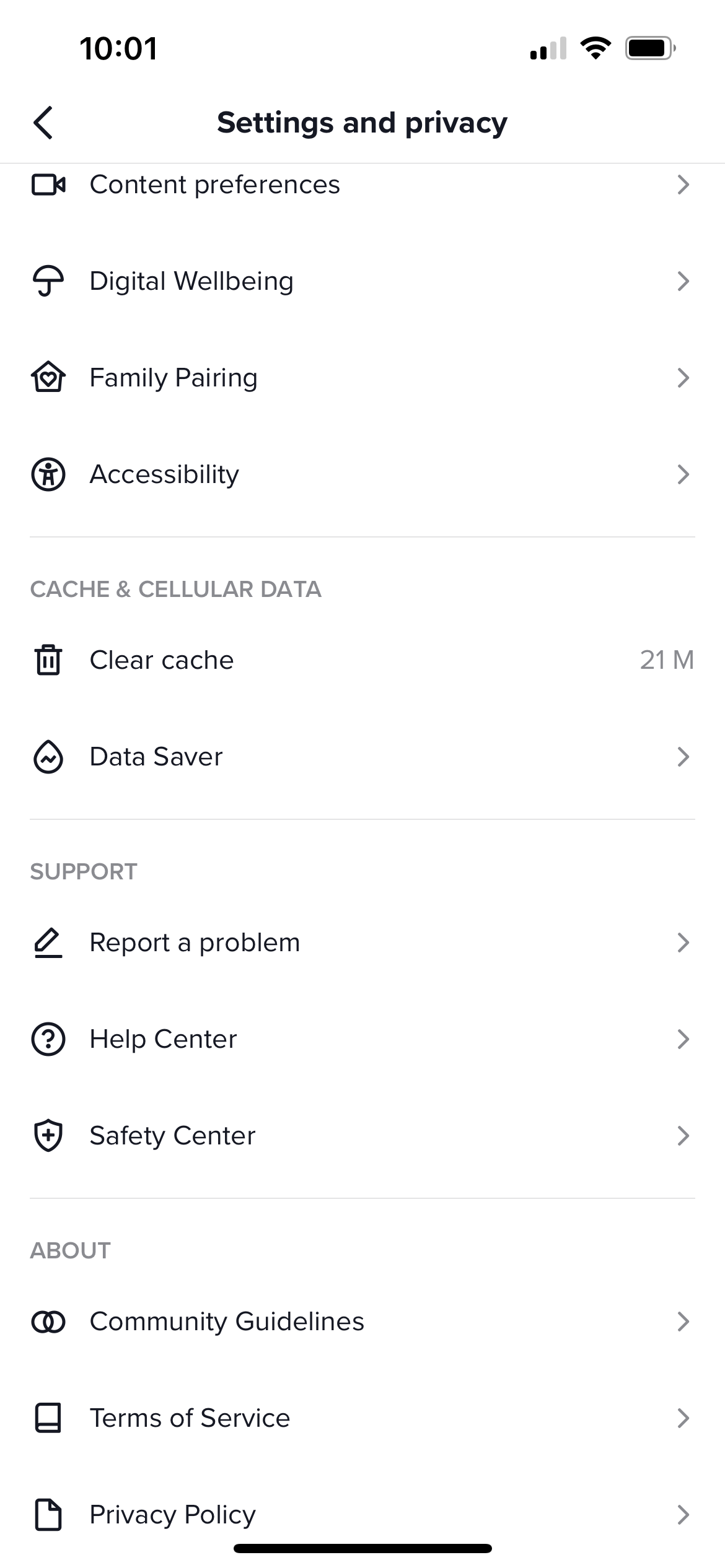The image size is (725, 1568).
Task: View the Privacy Policy
Action: tap(362, 1515)
